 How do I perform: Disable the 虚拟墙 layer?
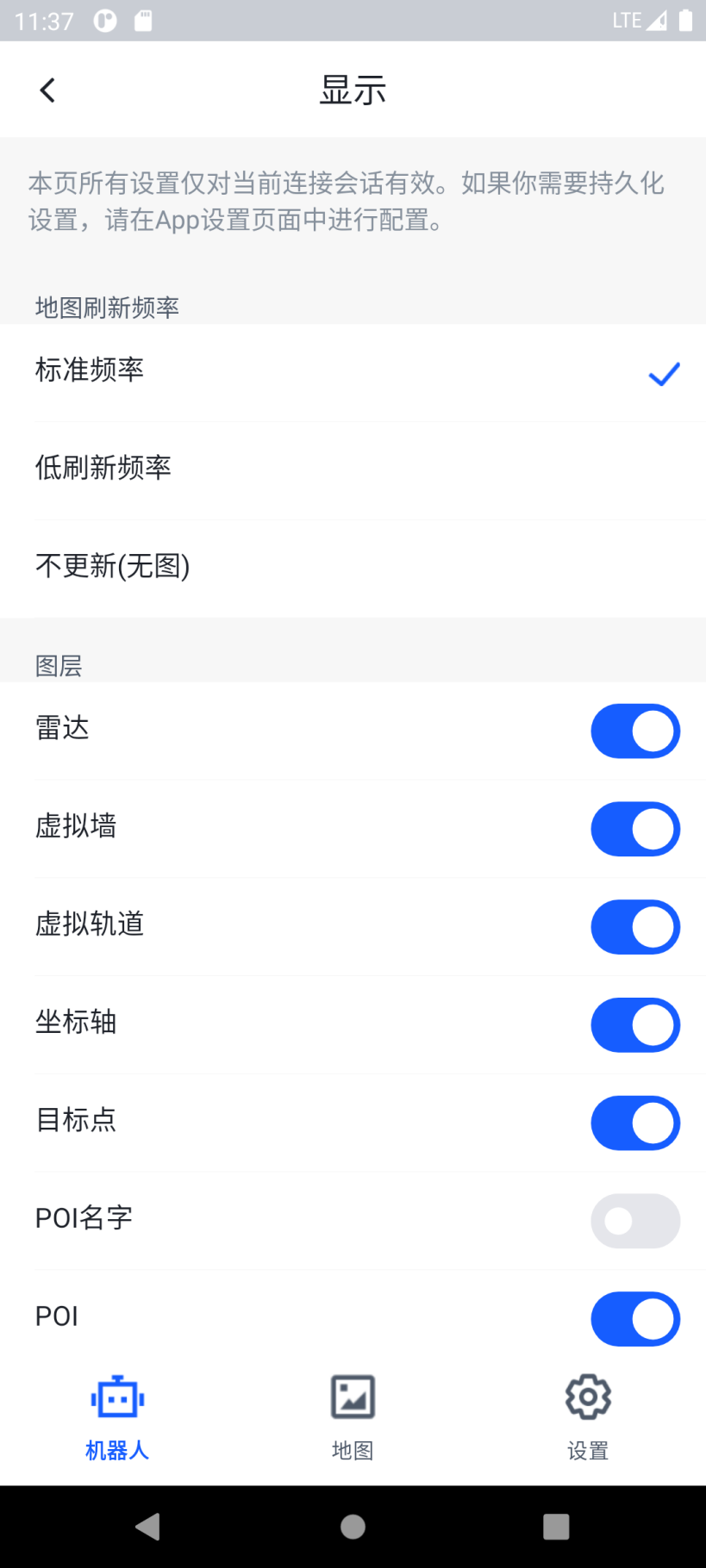[635, 829]
